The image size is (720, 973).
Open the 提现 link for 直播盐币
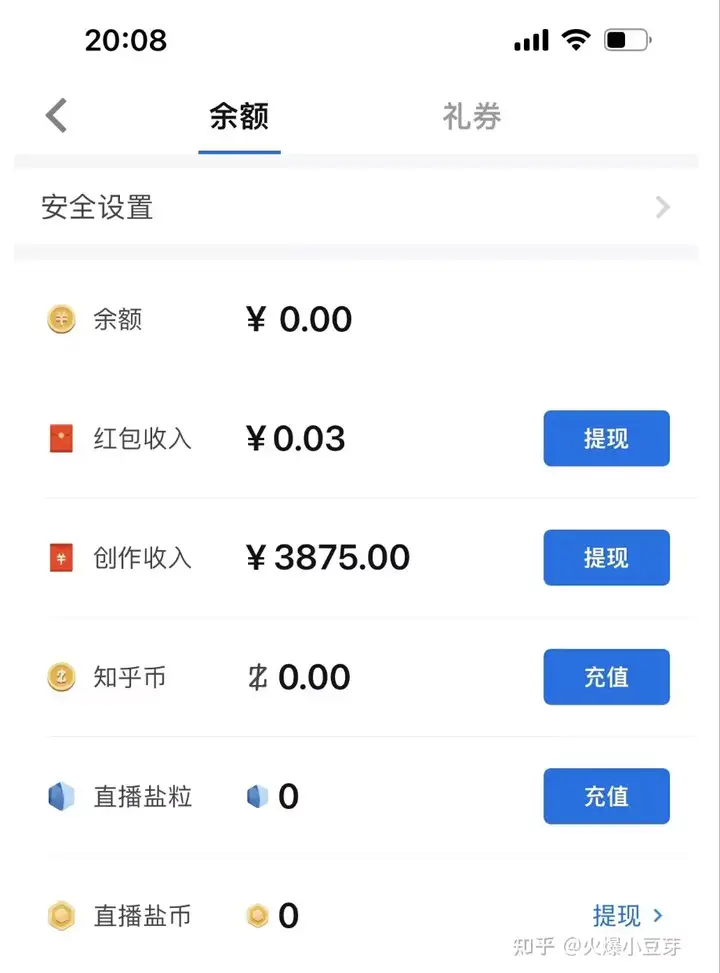(627, 915)
